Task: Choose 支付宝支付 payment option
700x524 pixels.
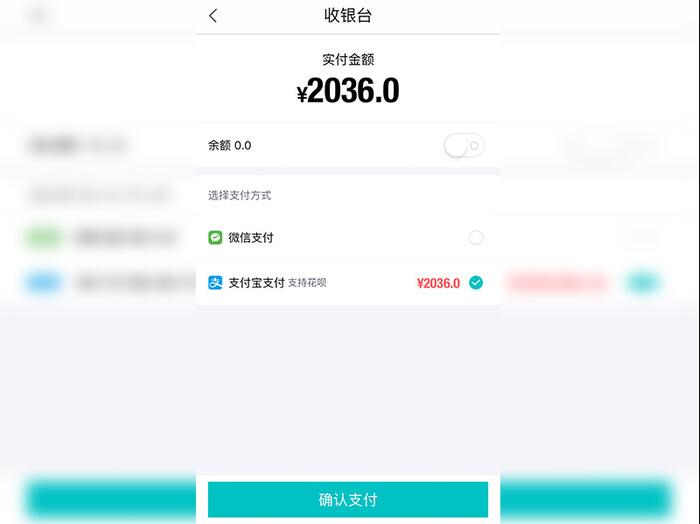Action: pos(475,283)
